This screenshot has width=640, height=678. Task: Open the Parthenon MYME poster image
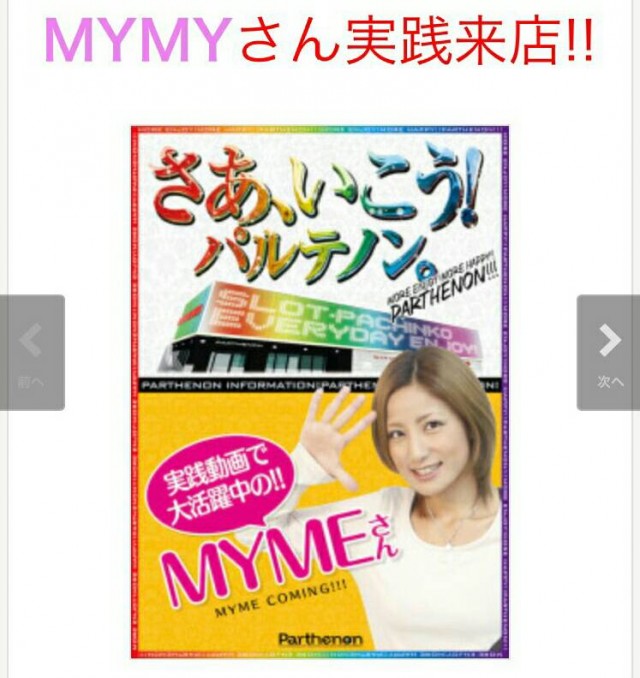pyautogui.click(x=320, y=392)
